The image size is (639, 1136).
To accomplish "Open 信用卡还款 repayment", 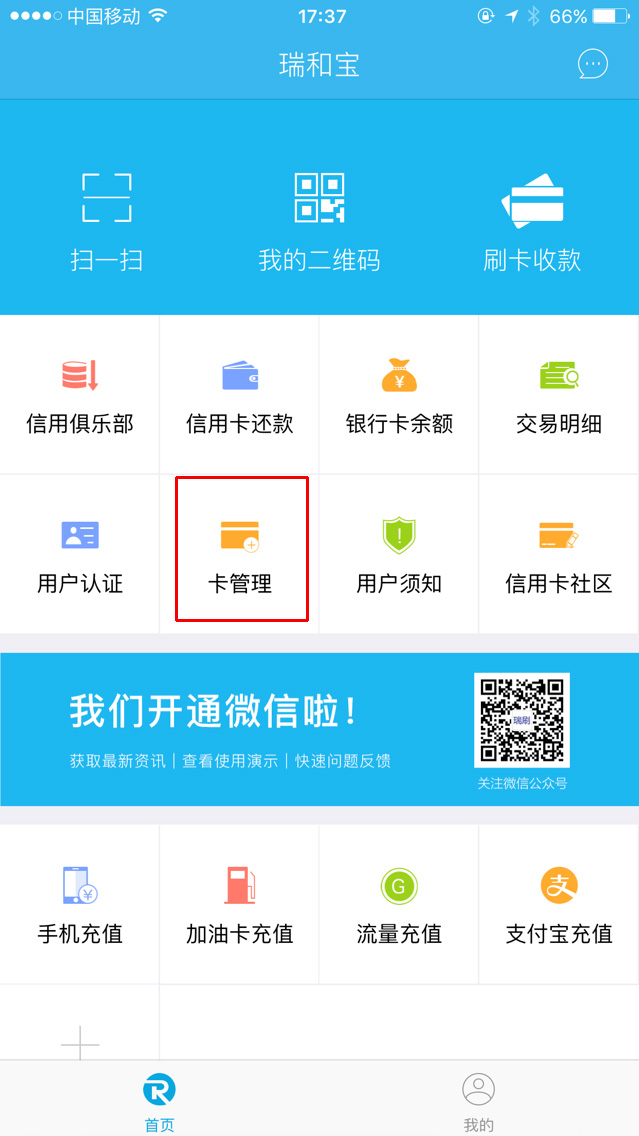I will click(240, 396).
